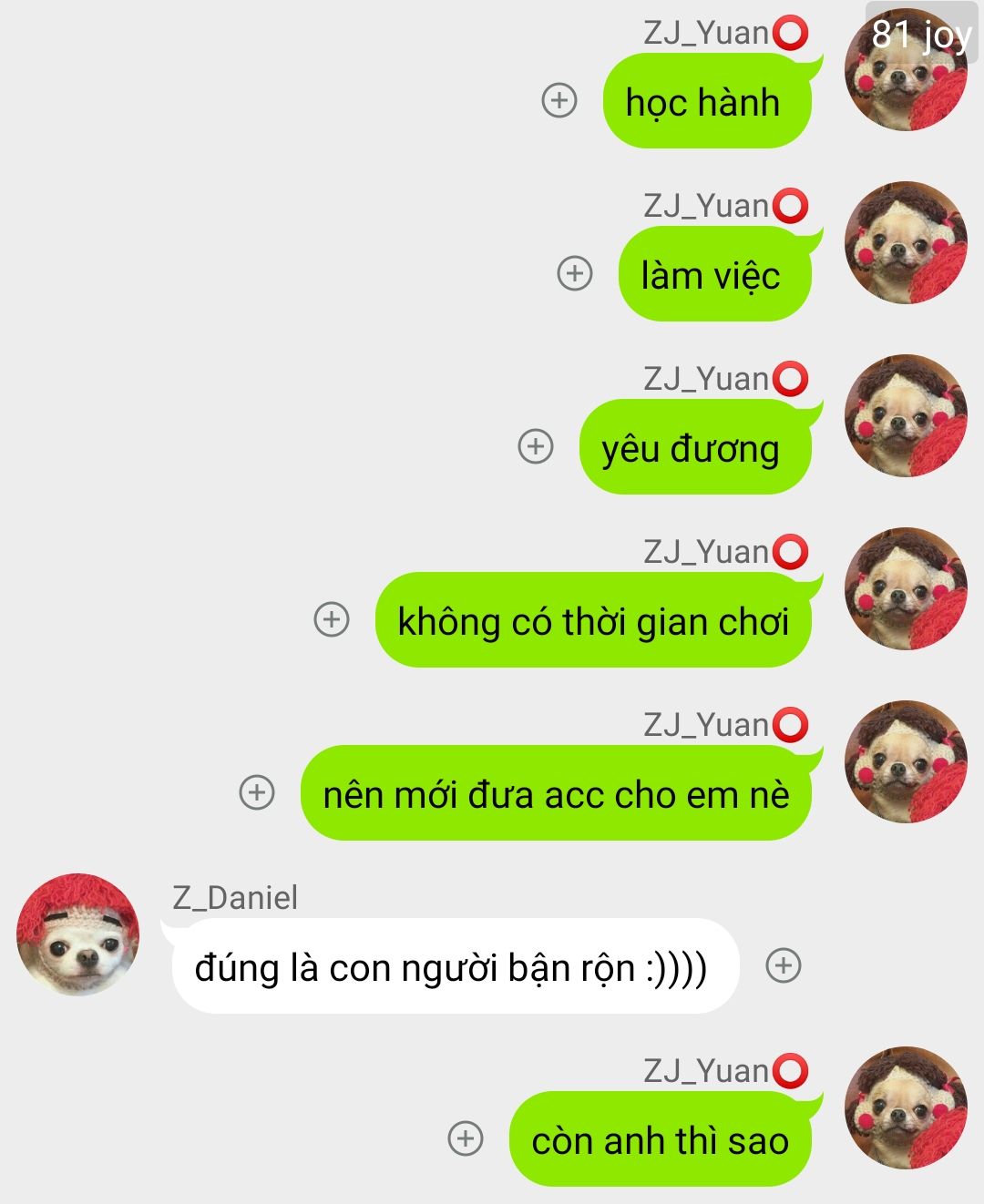Tap the plus icon beside "làm việc"
The width and height of the screenshot is (984, 1204).
(574, 273)
